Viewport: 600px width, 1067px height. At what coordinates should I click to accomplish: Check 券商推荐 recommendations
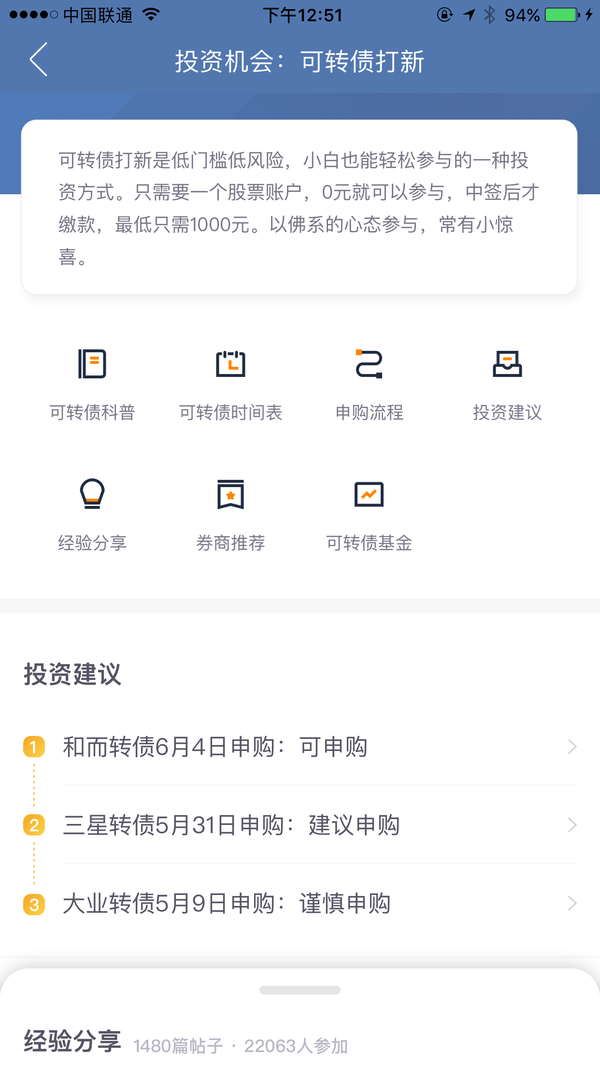(231, 515)
